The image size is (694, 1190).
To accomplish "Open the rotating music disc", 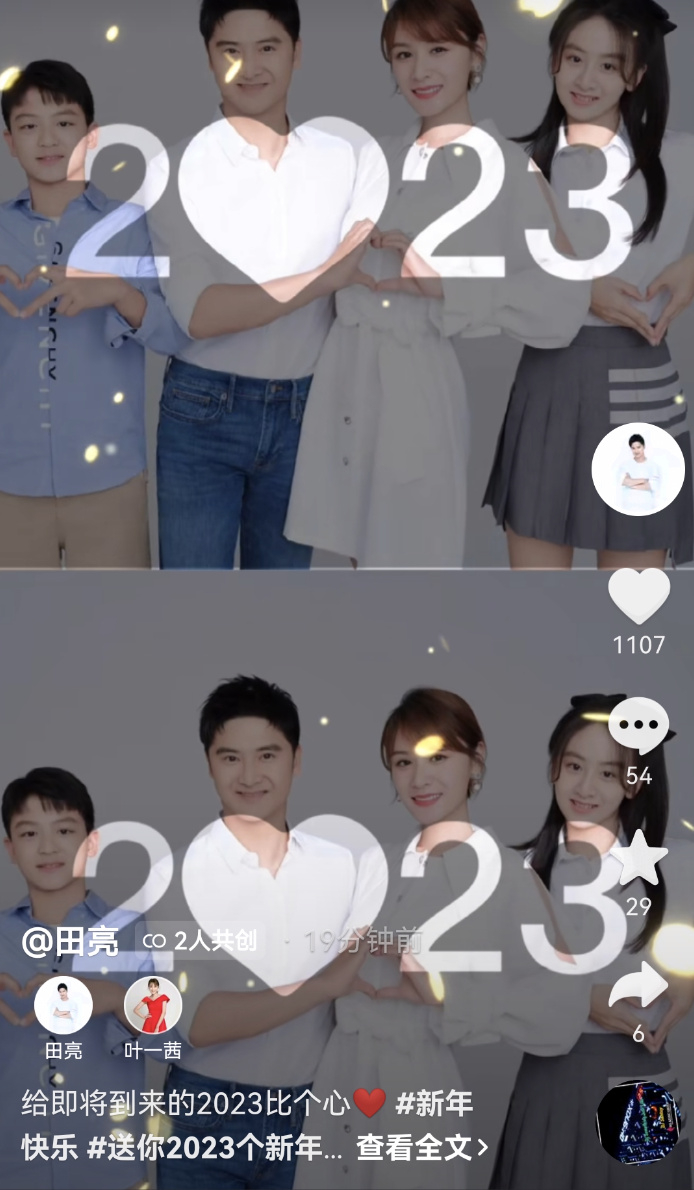I will [639, 1123].
